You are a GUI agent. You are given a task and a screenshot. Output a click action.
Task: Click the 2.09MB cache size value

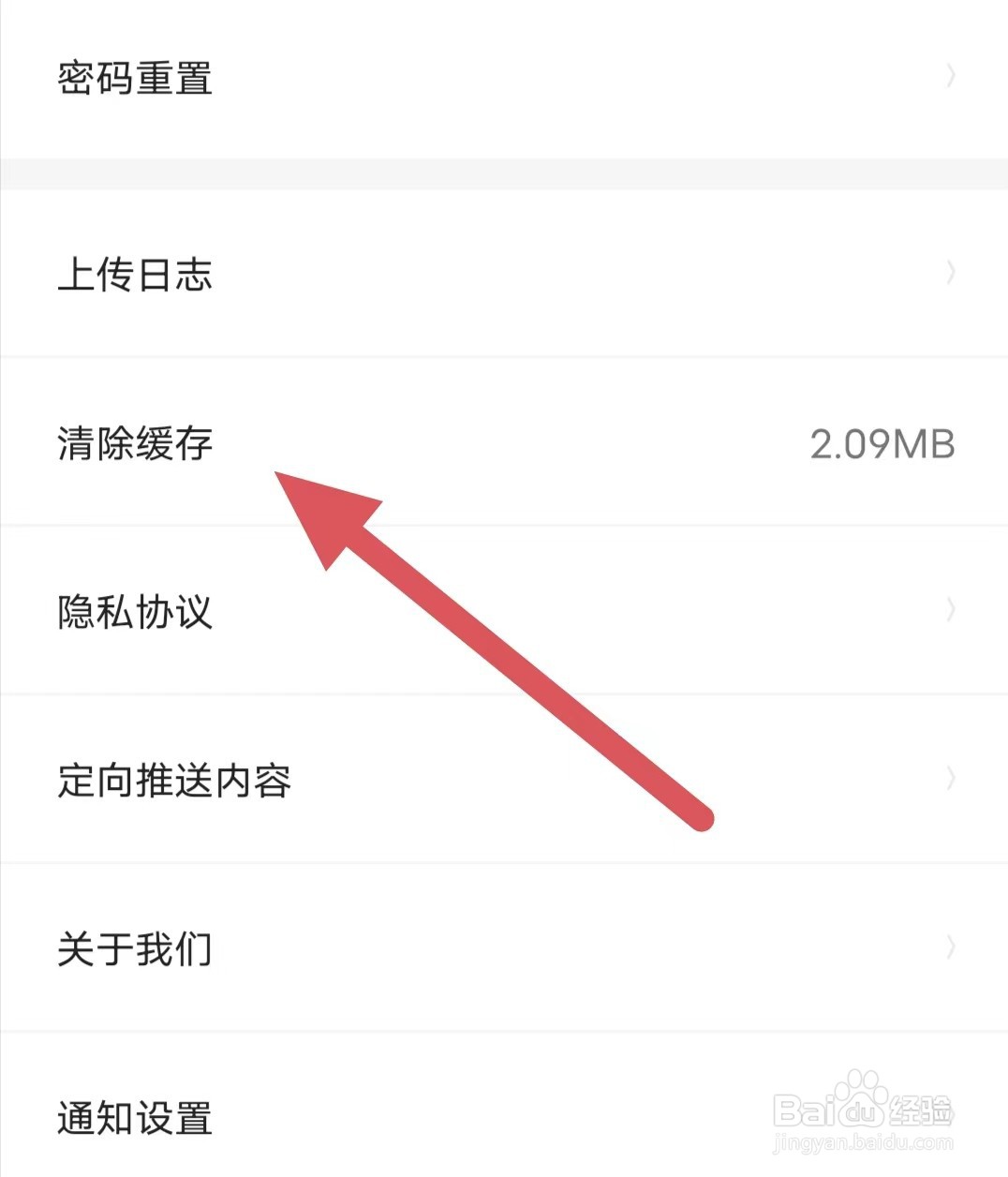coord(882,443)
